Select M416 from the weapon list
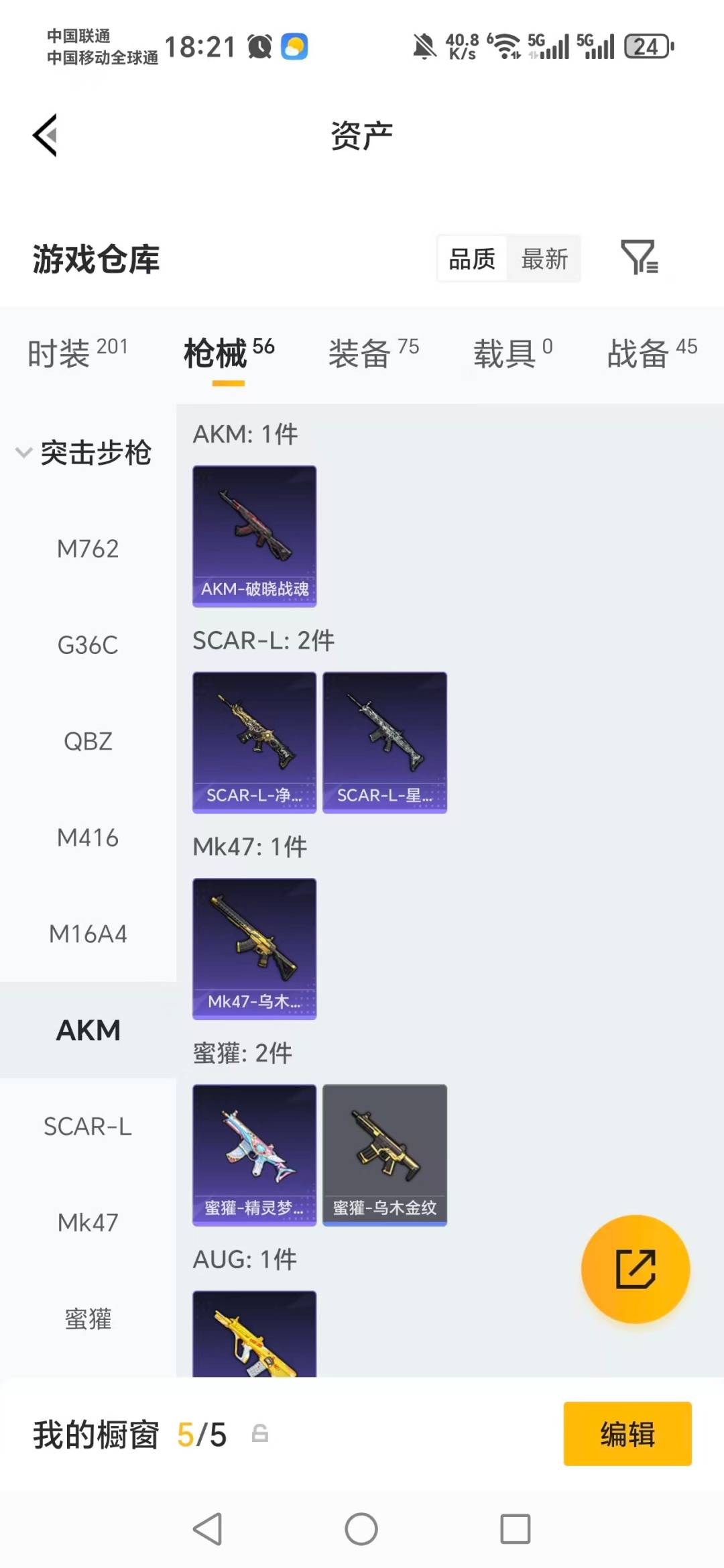 (x=88, y=838)
